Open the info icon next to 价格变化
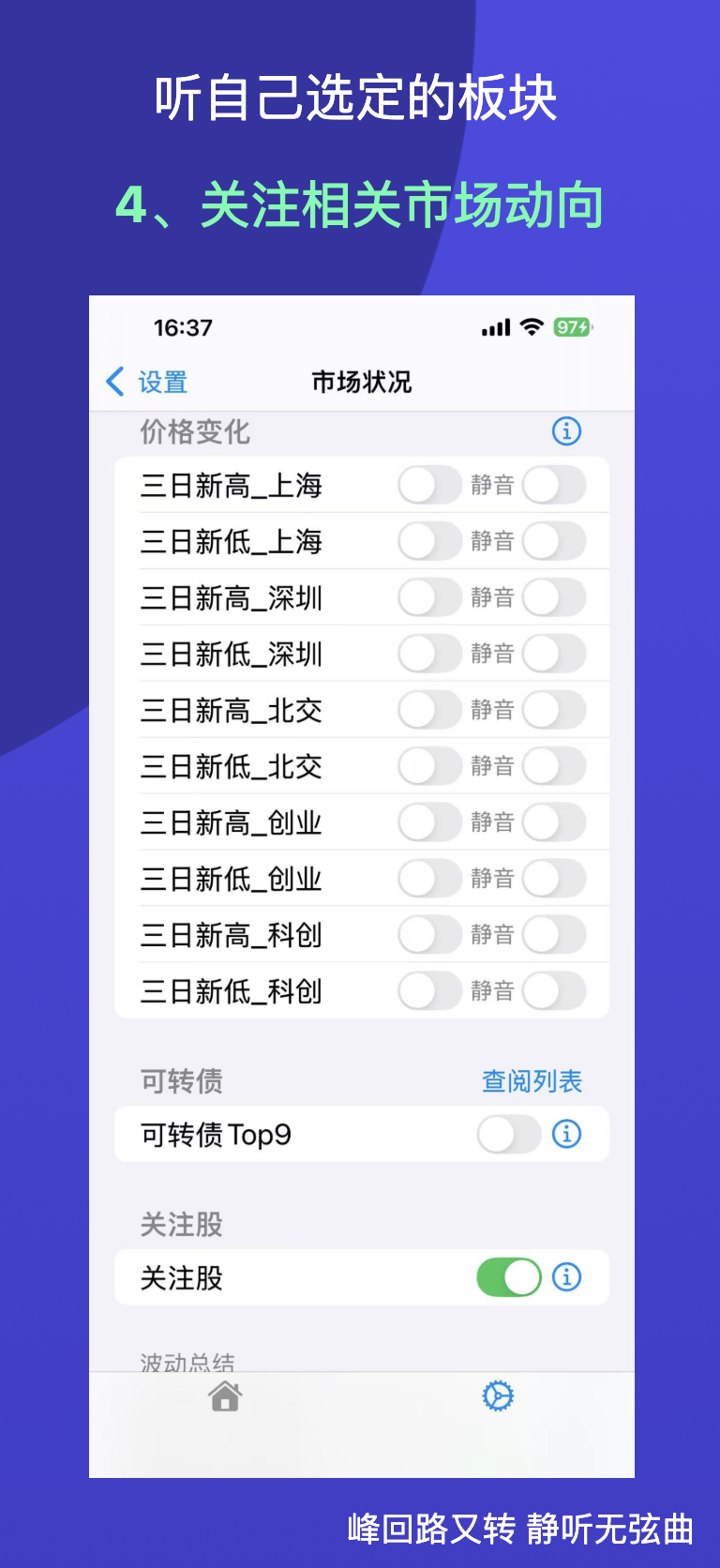The height and width of the screenshot is (1568, 720). [x=566, y=431]
